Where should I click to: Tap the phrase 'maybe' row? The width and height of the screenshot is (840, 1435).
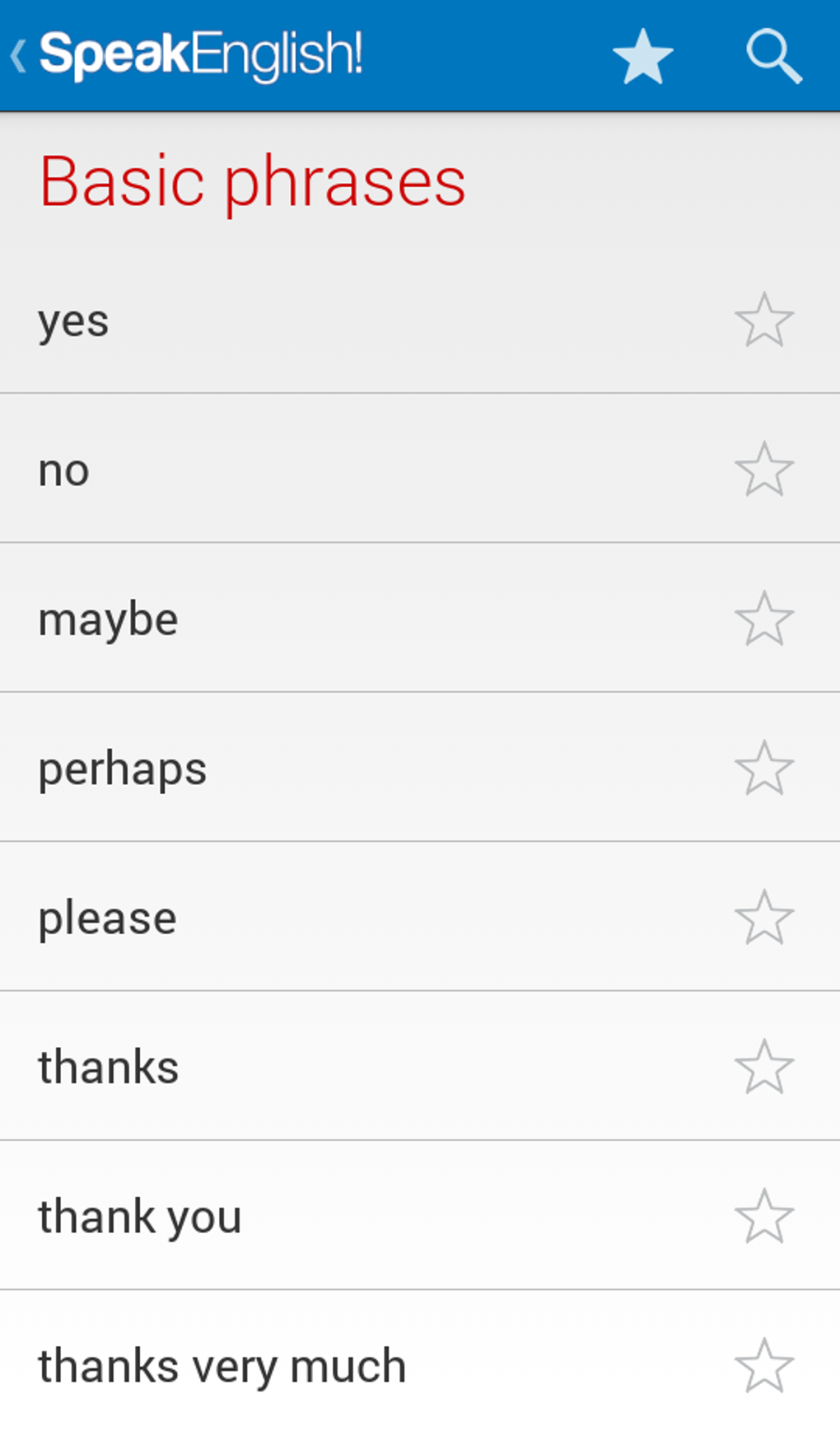329,619
